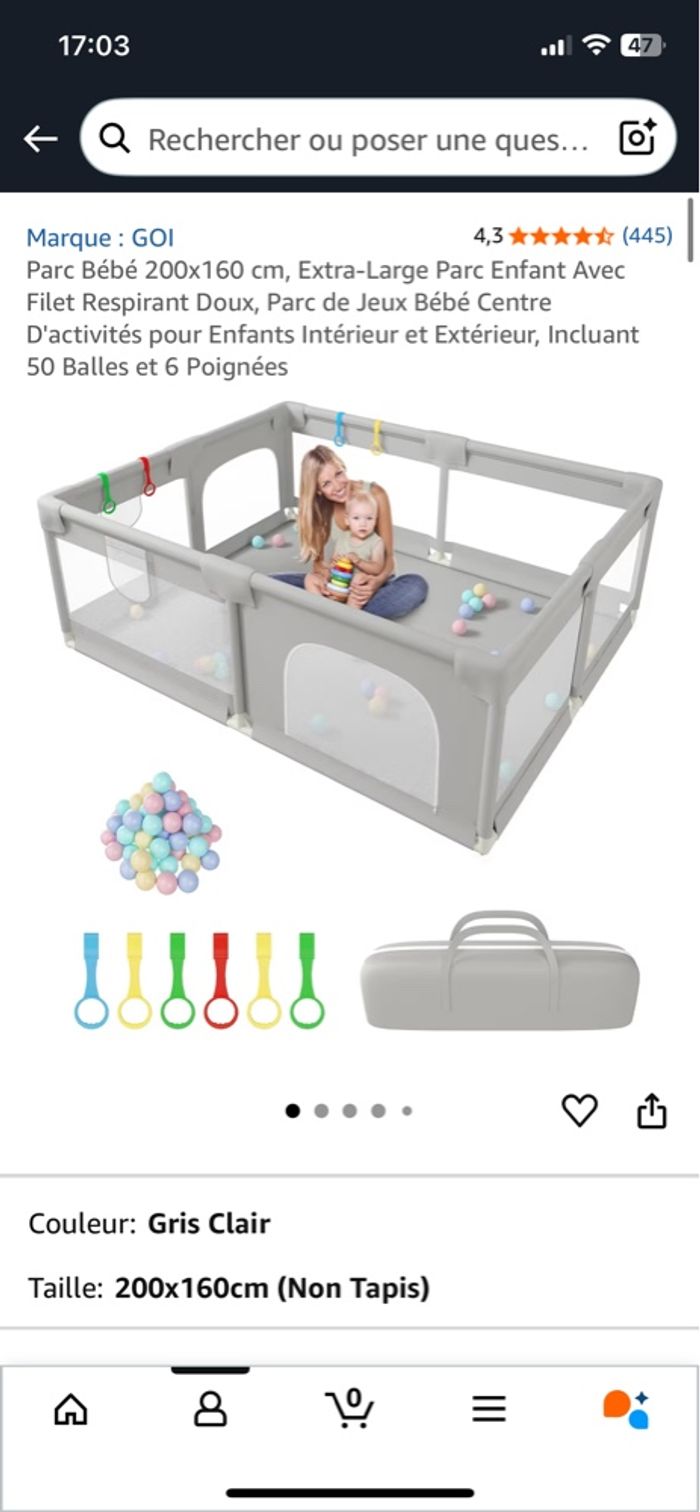Go to the Home tab
The image size is (700, 1512).
pyautogui.click(x=70, y=1409)
